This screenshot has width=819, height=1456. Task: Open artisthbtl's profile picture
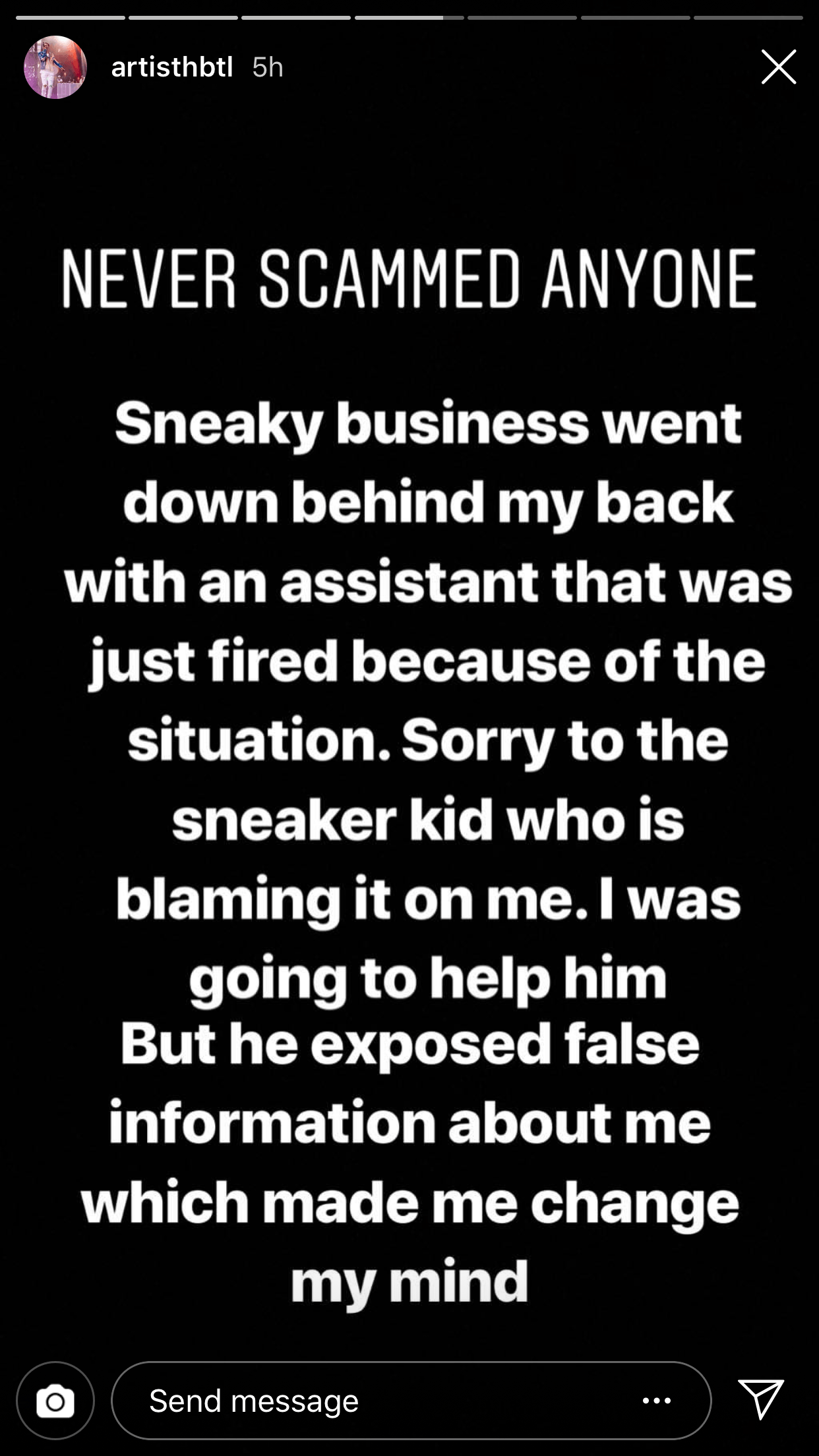[55, 67]
